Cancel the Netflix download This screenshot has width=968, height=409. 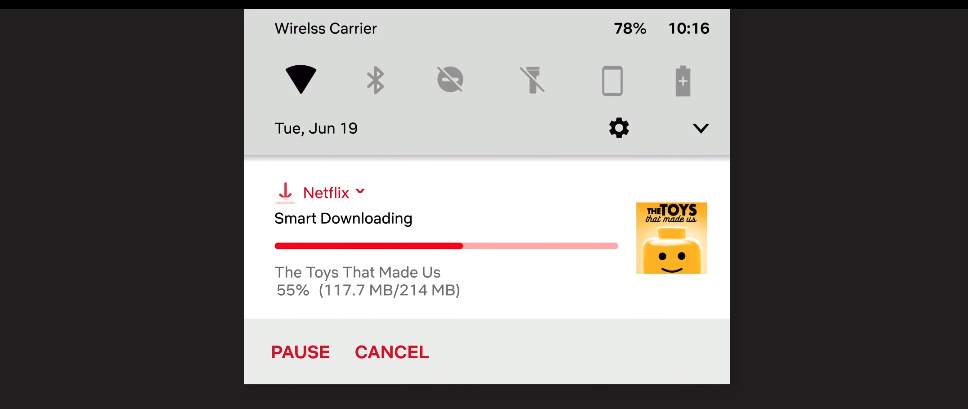pos(392,352)
